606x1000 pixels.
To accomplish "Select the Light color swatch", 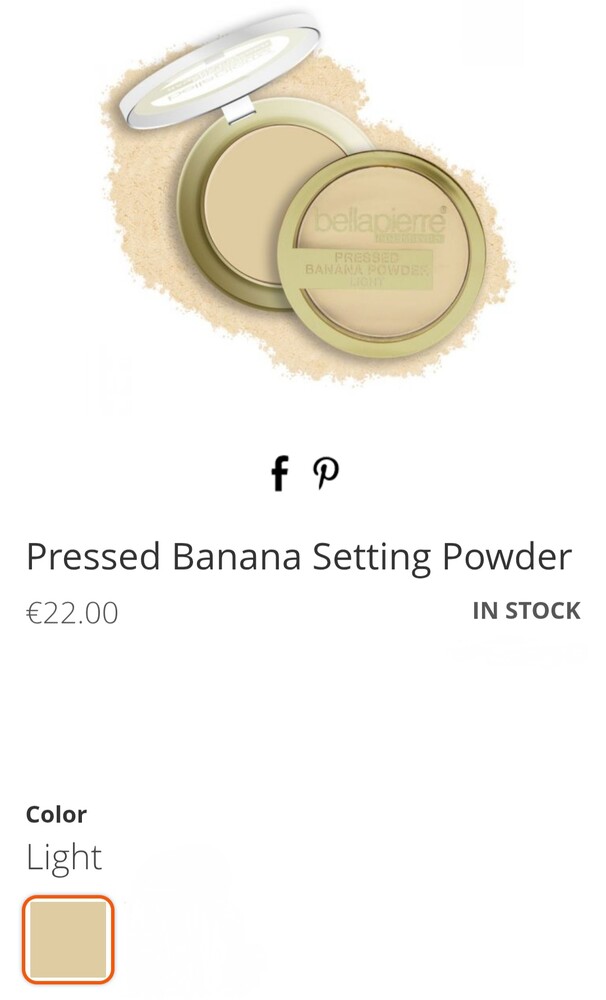I will point(68,939).
